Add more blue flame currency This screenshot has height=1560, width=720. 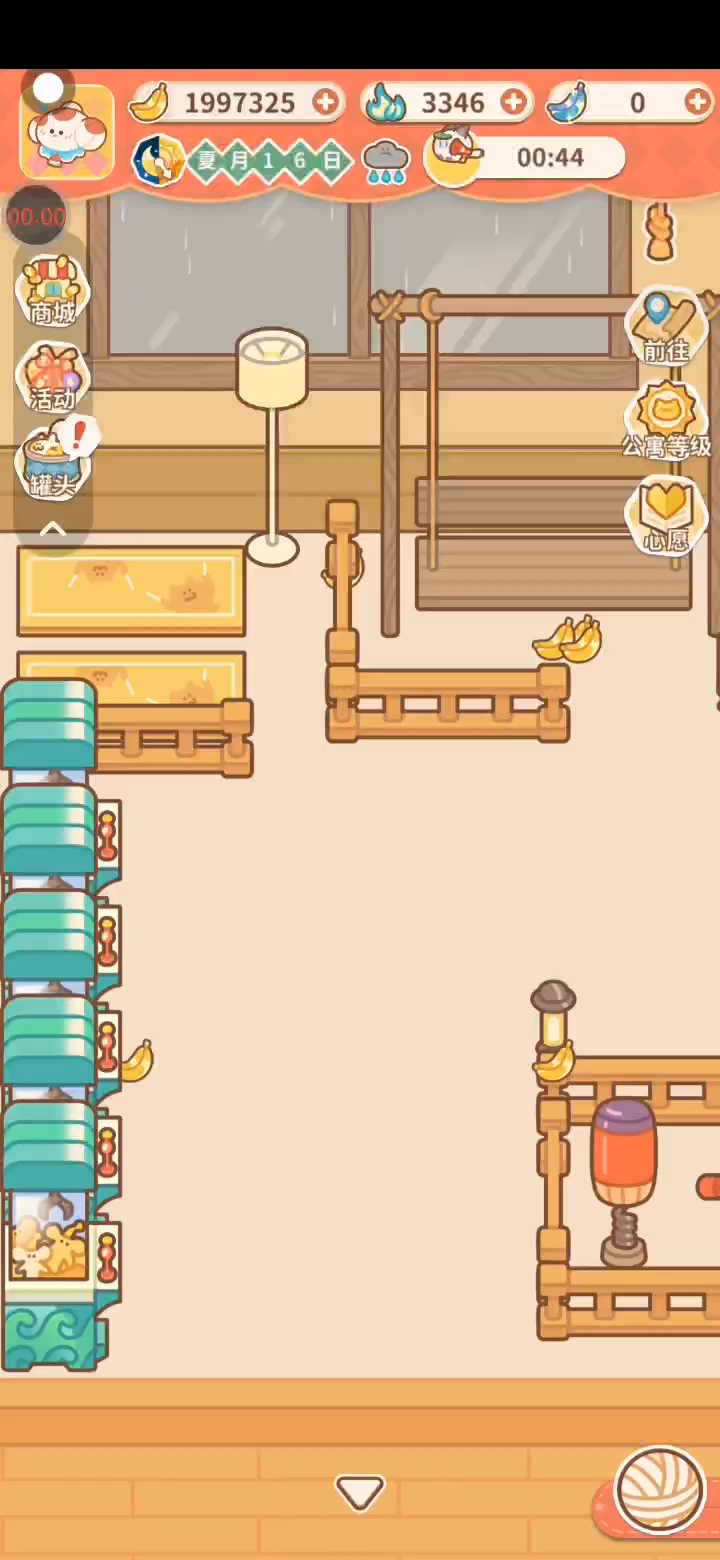(512, 102)
